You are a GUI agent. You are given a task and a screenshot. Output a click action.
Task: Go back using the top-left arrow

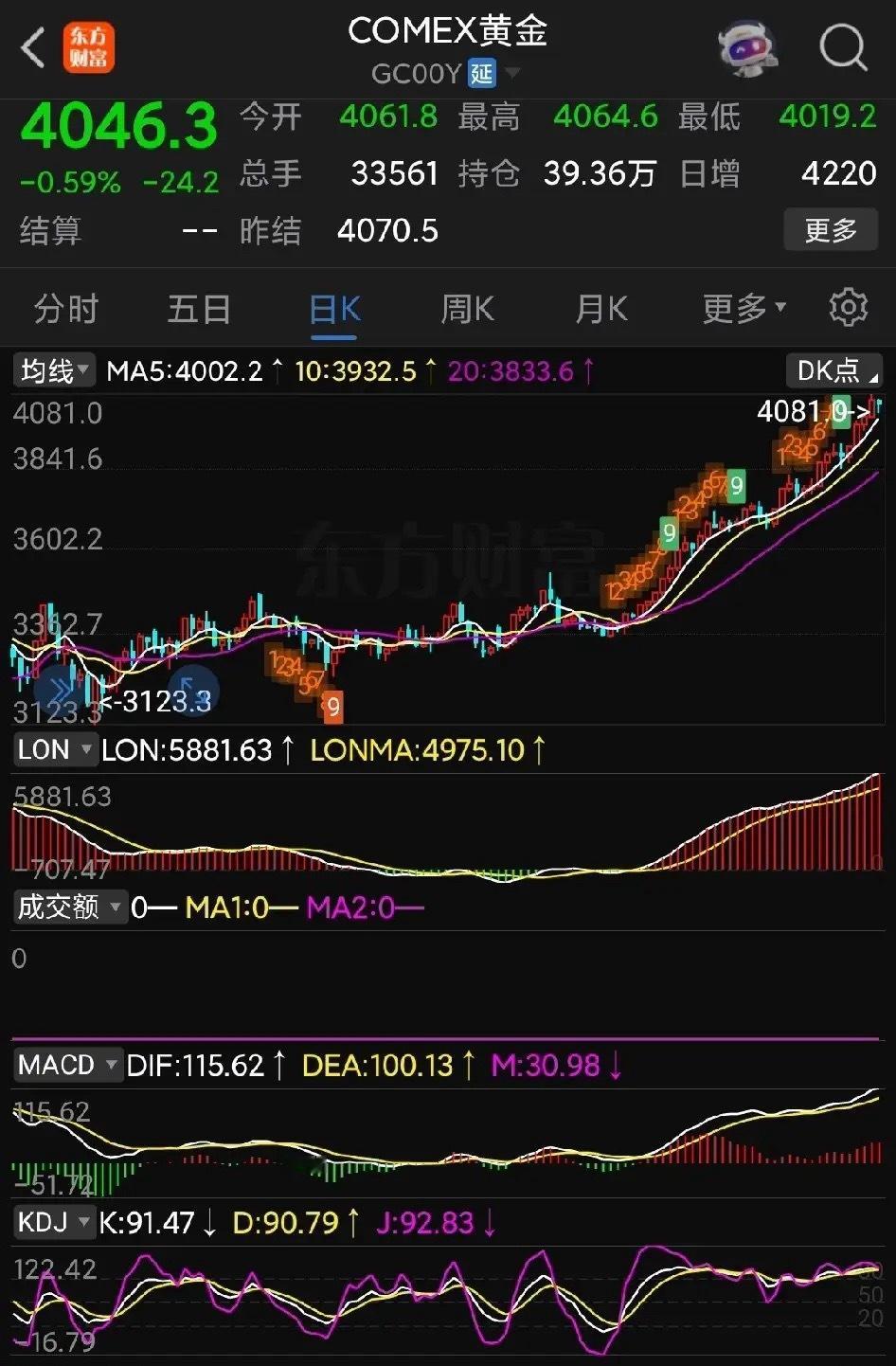[x=33, y=47]
